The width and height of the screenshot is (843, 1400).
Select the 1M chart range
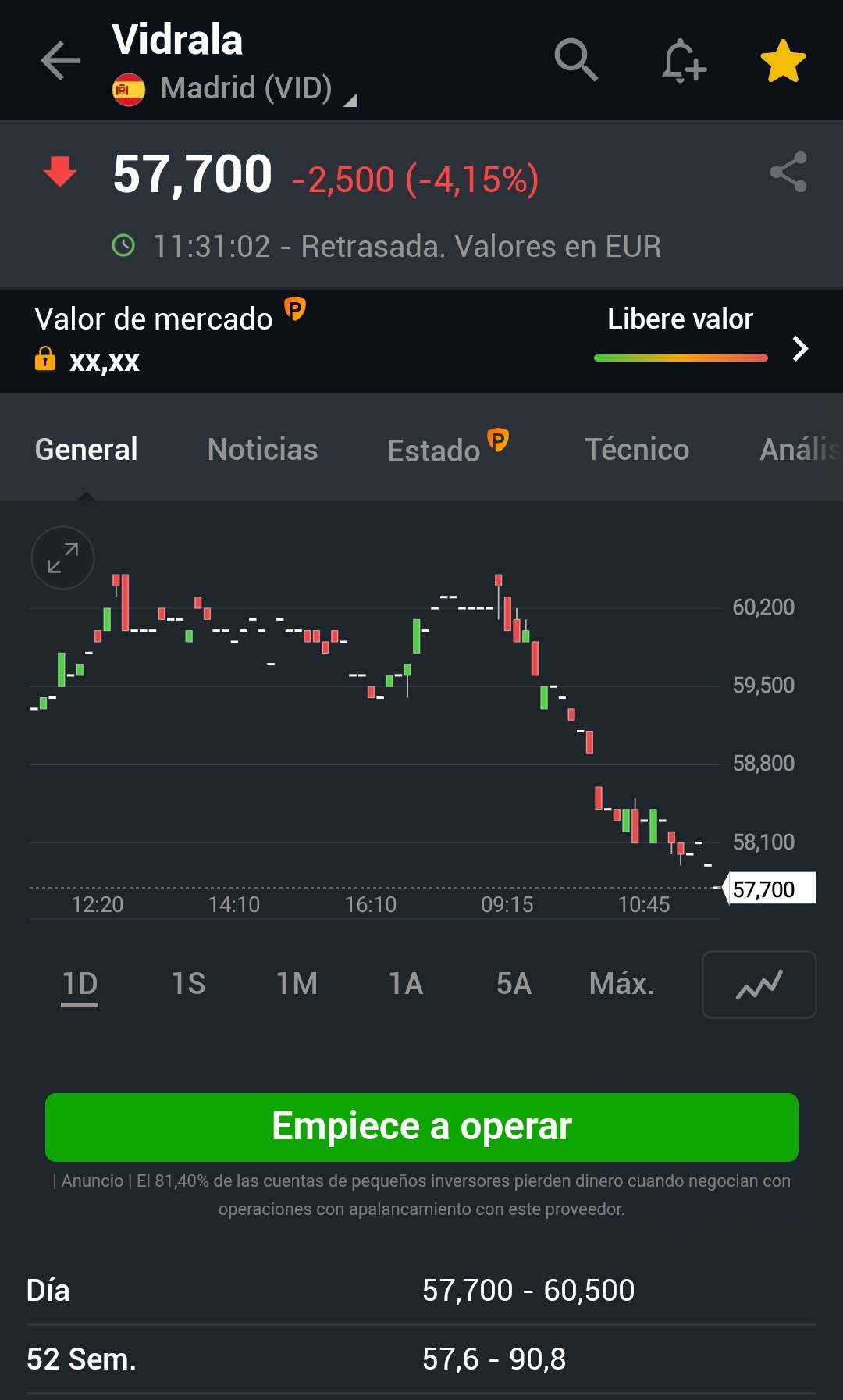coord(297,984)
